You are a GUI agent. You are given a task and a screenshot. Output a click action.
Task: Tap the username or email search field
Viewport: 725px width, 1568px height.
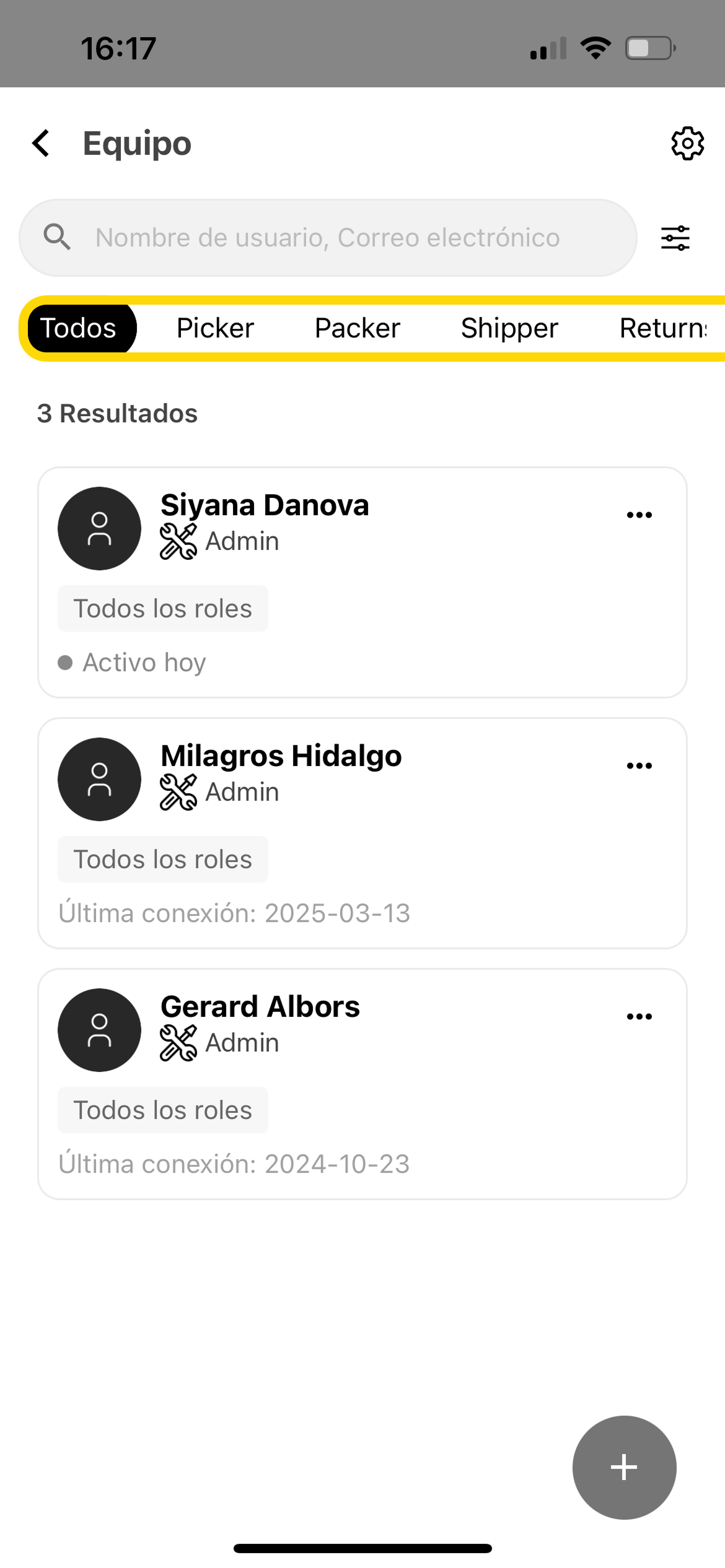click(x=328, y=237)
